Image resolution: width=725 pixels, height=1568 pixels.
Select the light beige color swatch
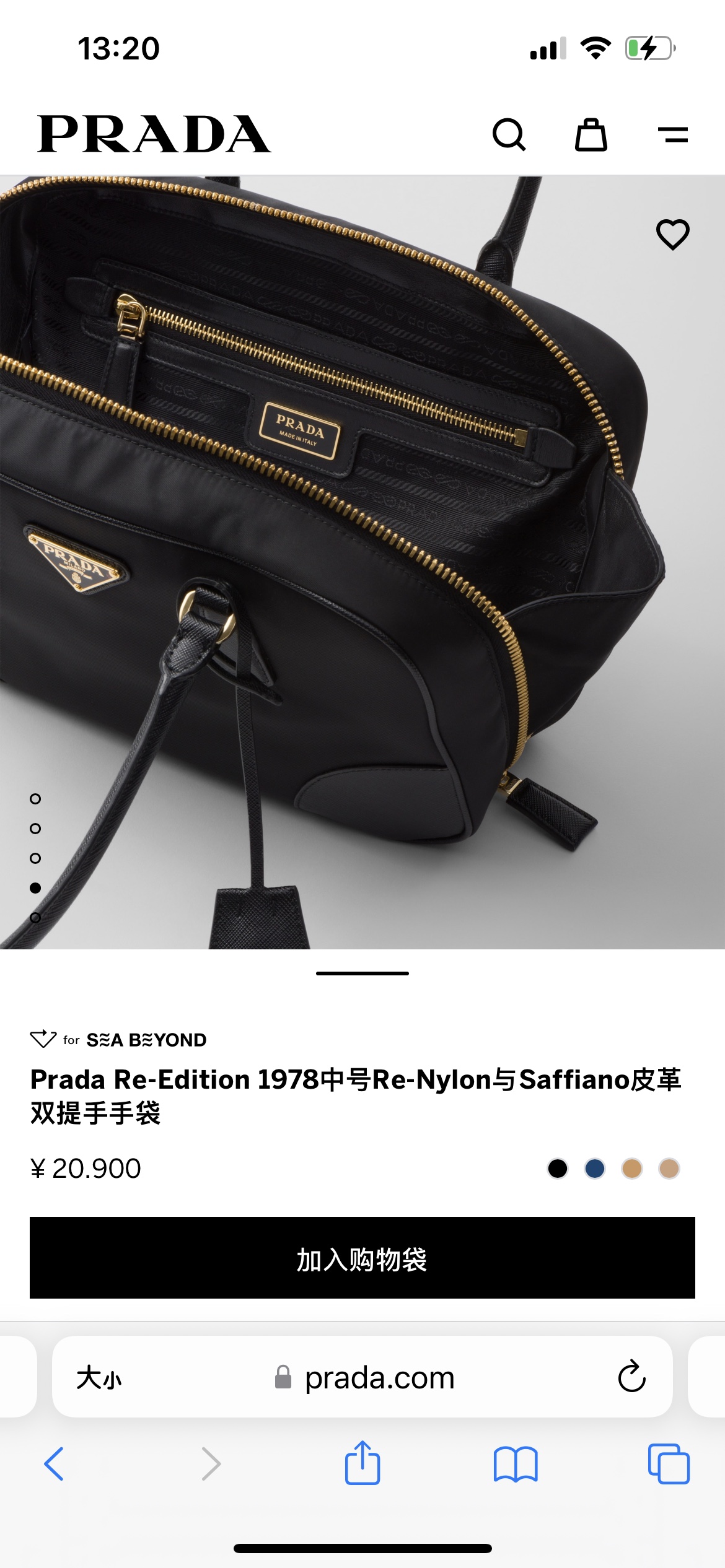coord(669,1169)
